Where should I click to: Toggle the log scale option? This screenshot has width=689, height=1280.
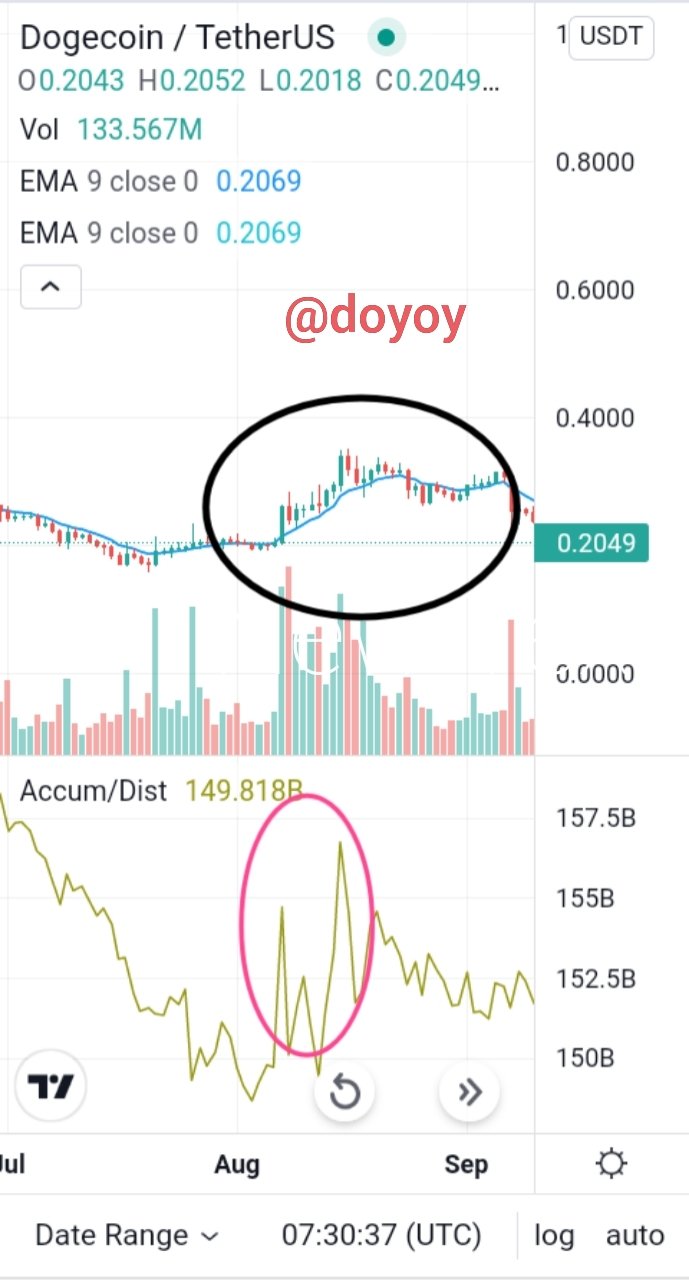click(x=553, y=1236)
